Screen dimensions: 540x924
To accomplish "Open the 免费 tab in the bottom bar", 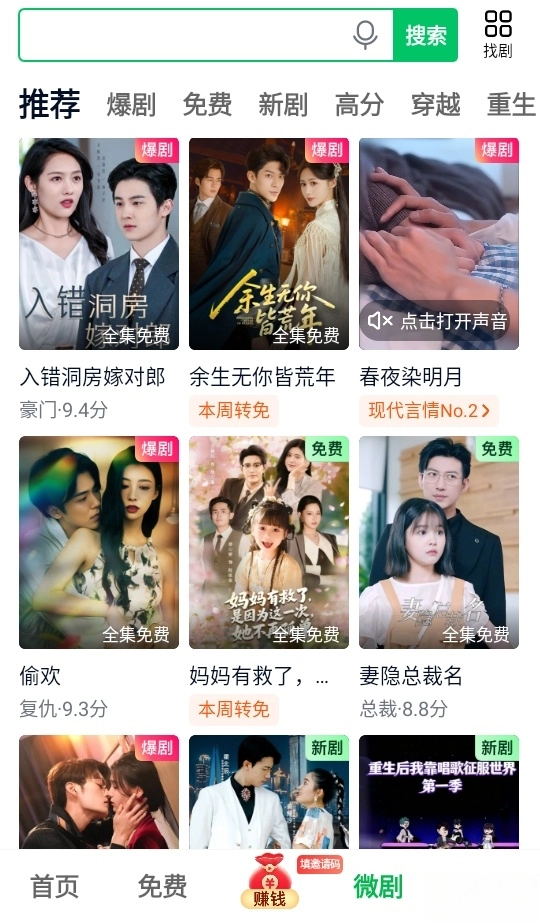I will pos(162,886).
